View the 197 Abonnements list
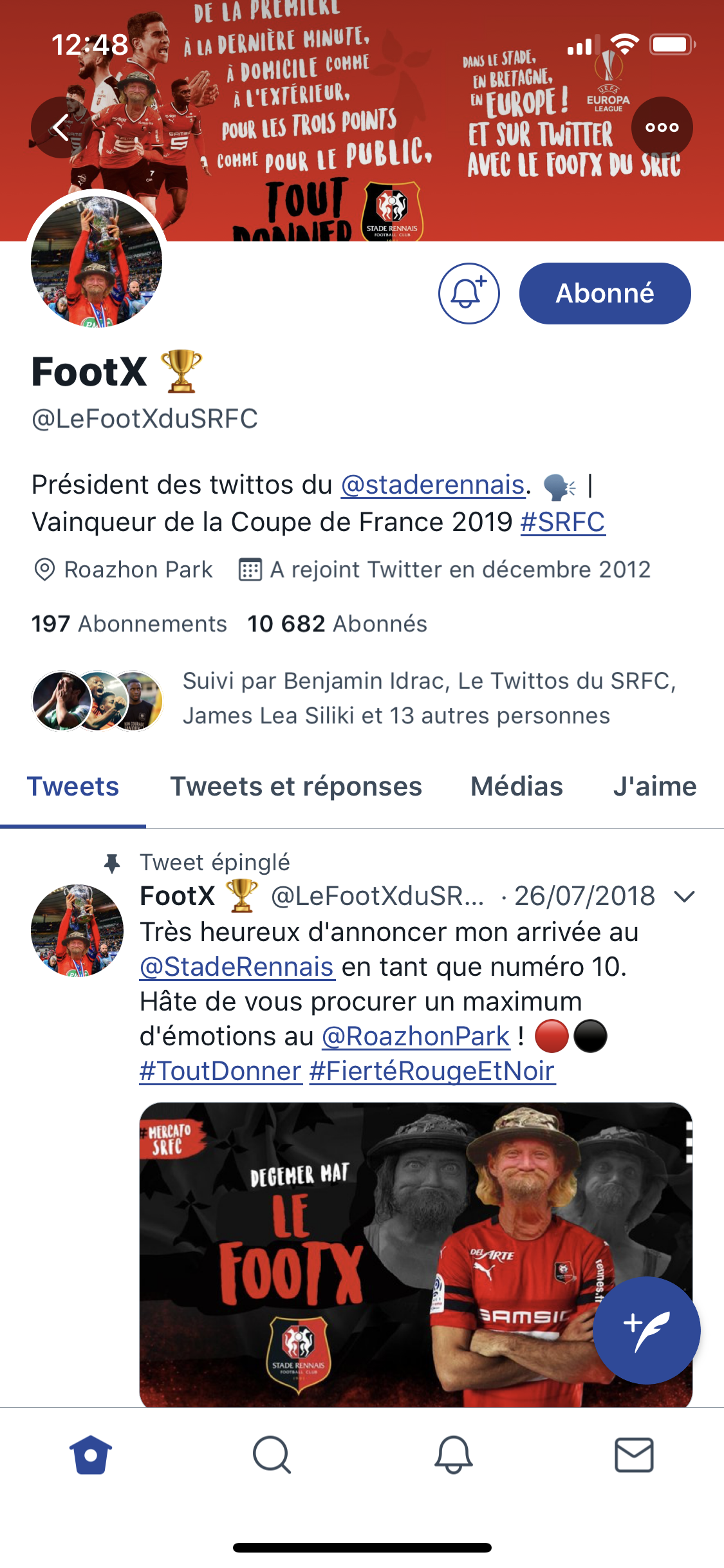This screenshot has width=724, height=1568. pos(129,624)
